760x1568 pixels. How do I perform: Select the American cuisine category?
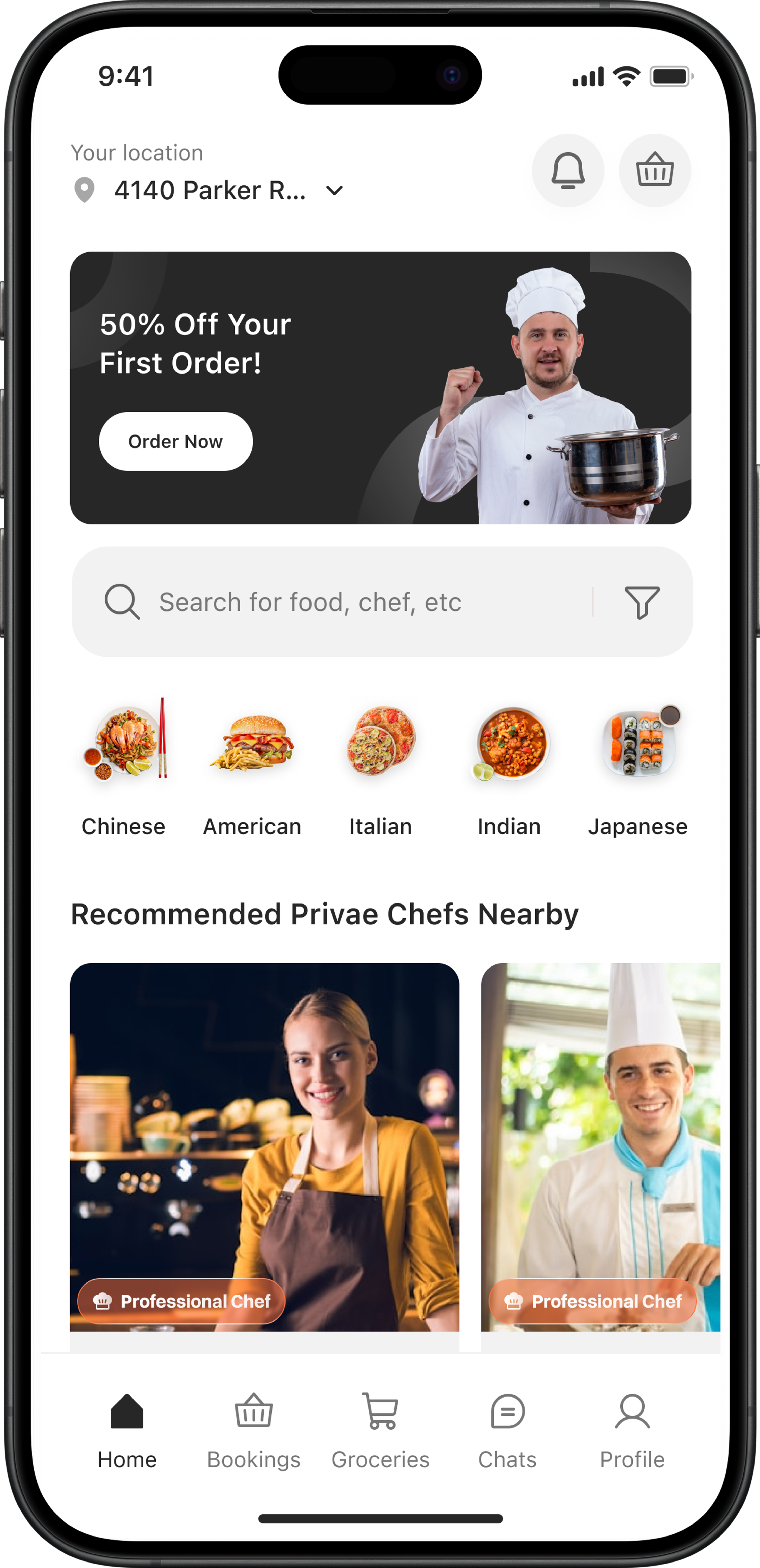[x=252, y=767]
